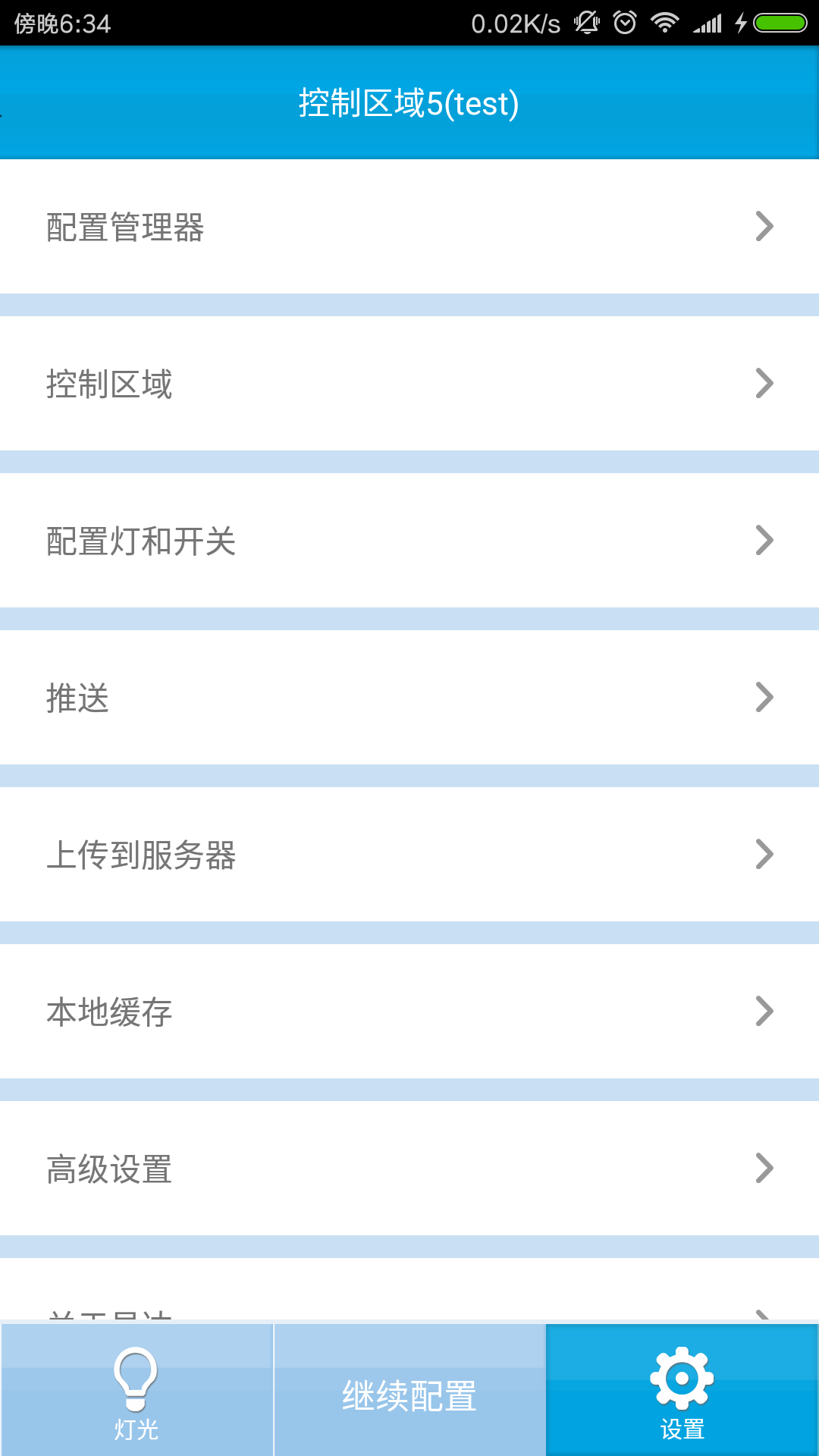Click the Wi-Fi icon in status bar
819x1456 pixels.
[666, 21]
